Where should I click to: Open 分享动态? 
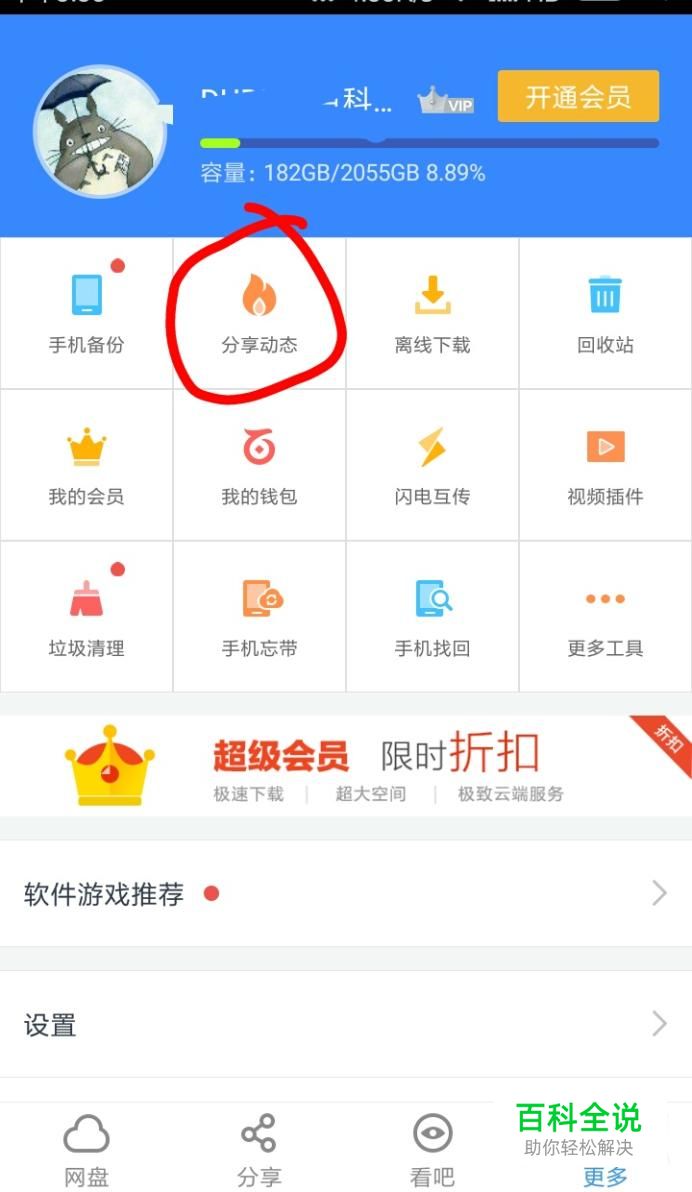pyautogui.click(x=260, y=313)
